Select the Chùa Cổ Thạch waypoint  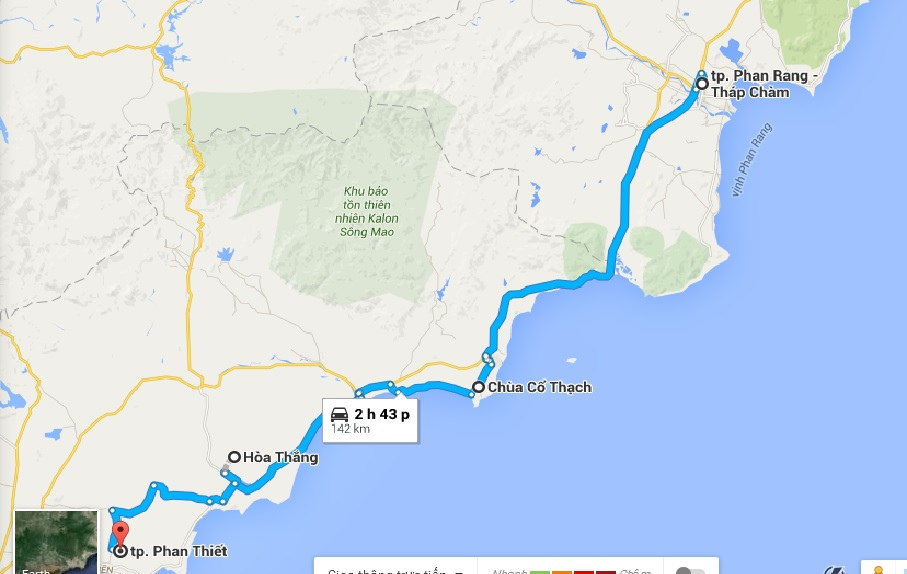(x=479, y=387)
